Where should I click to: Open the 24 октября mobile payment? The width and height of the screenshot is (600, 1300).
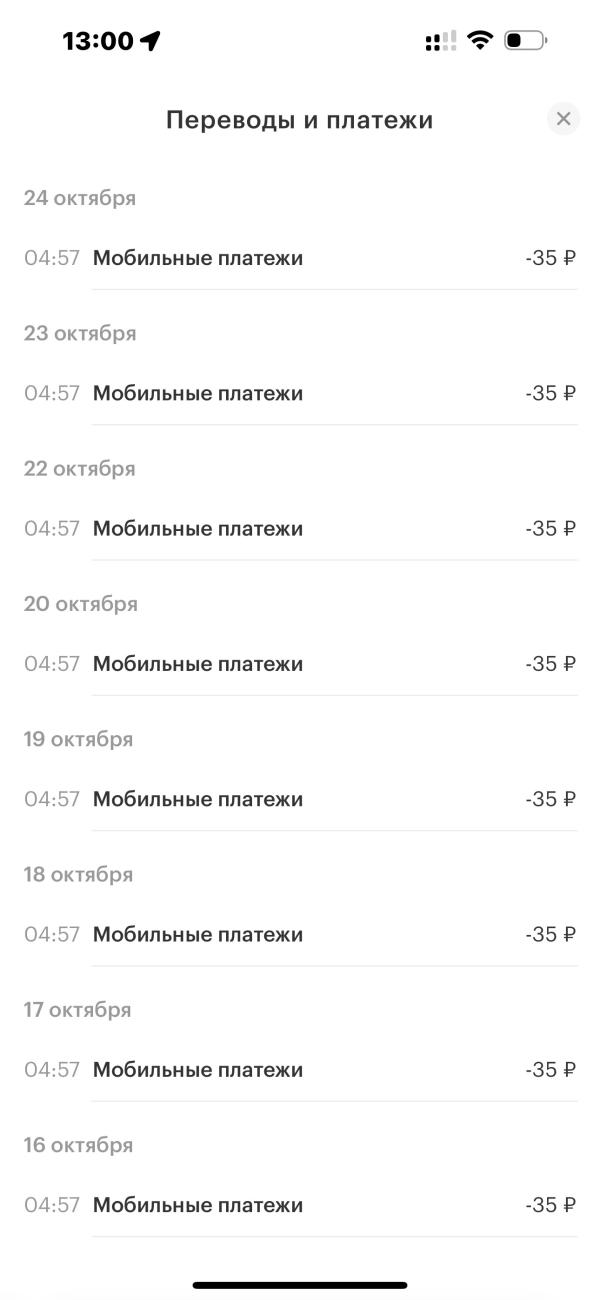[x=300, y=258]
